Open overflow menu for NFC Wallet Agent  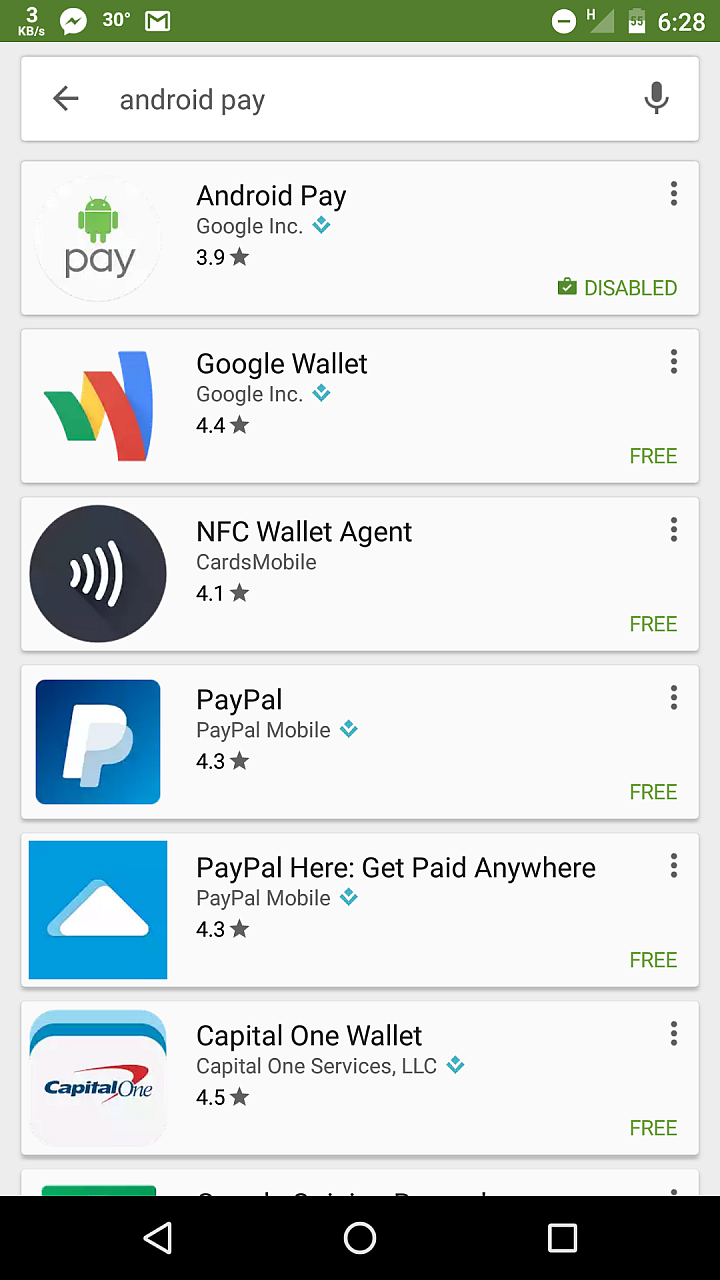[x=674, y=529]
